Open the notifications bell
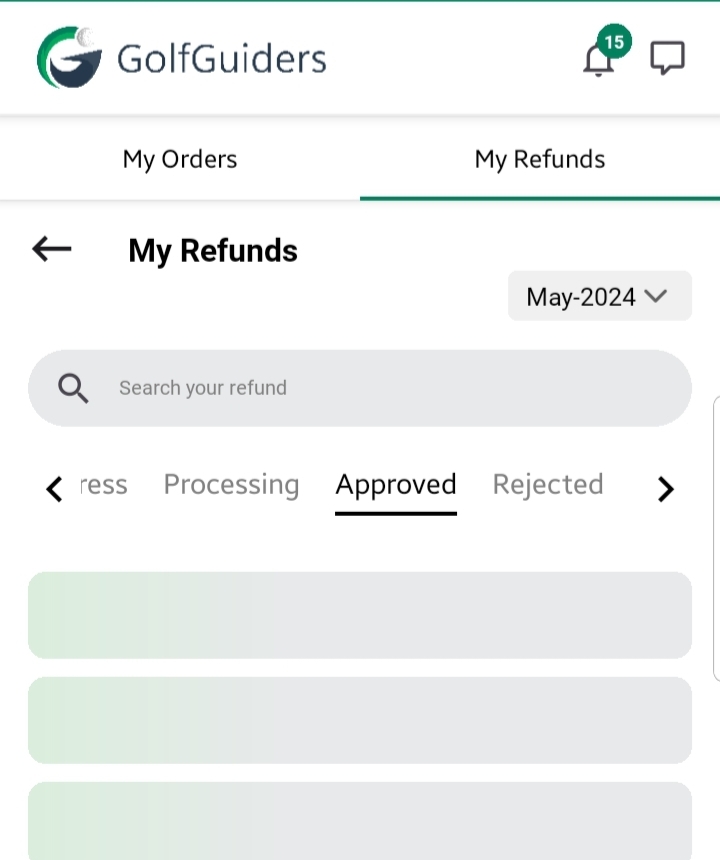Viewport: 720px width, 860px height. (599, 60)
